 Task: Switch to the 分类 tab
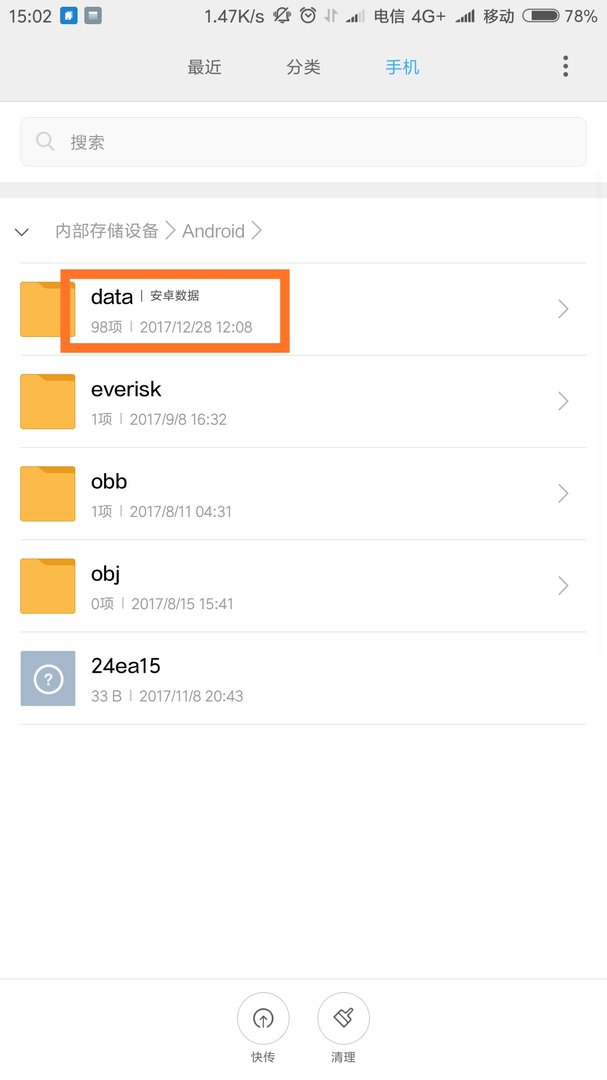303,67
